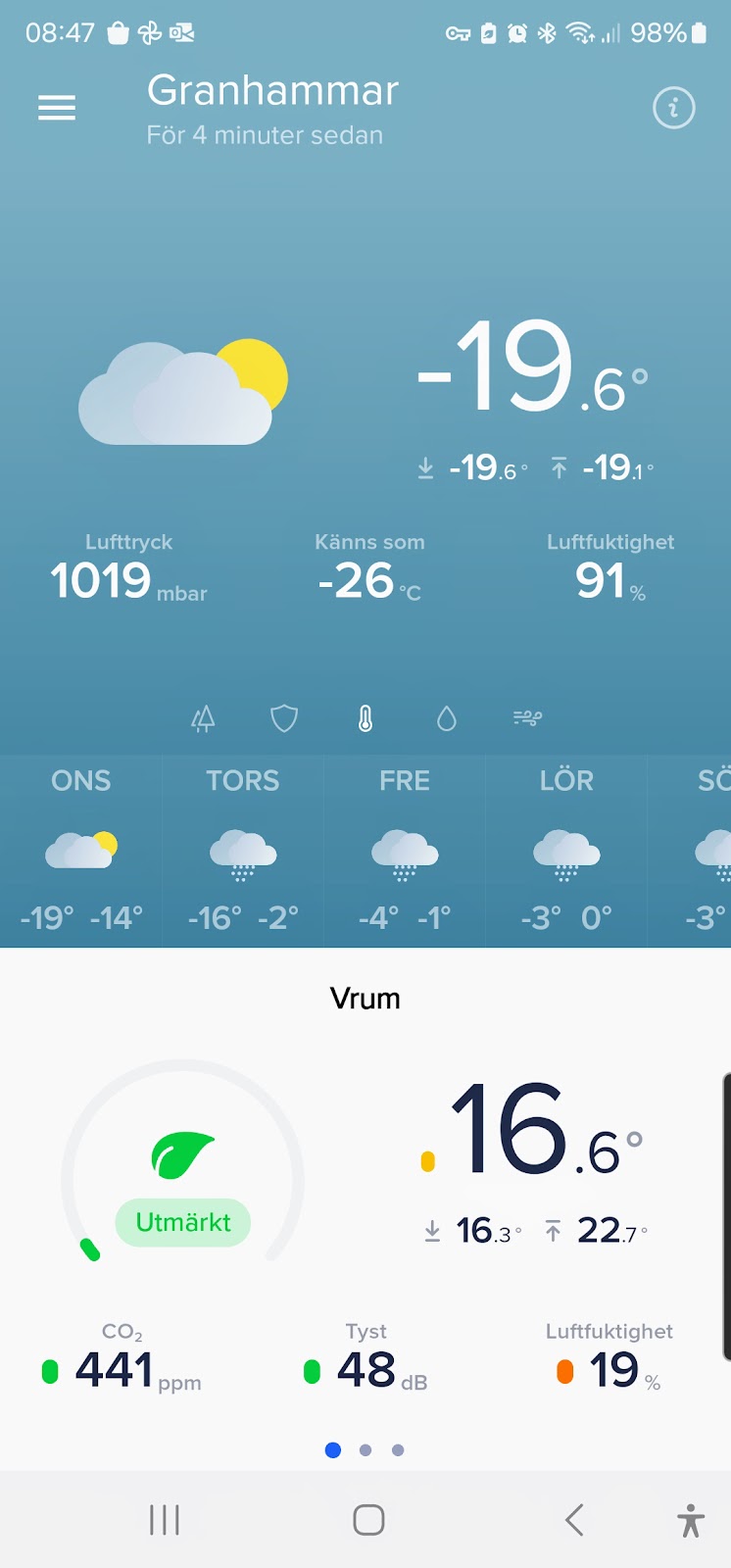Select the wind forecast icon
This screenshot has width=731, height=1568.
(x=528, y=719)
